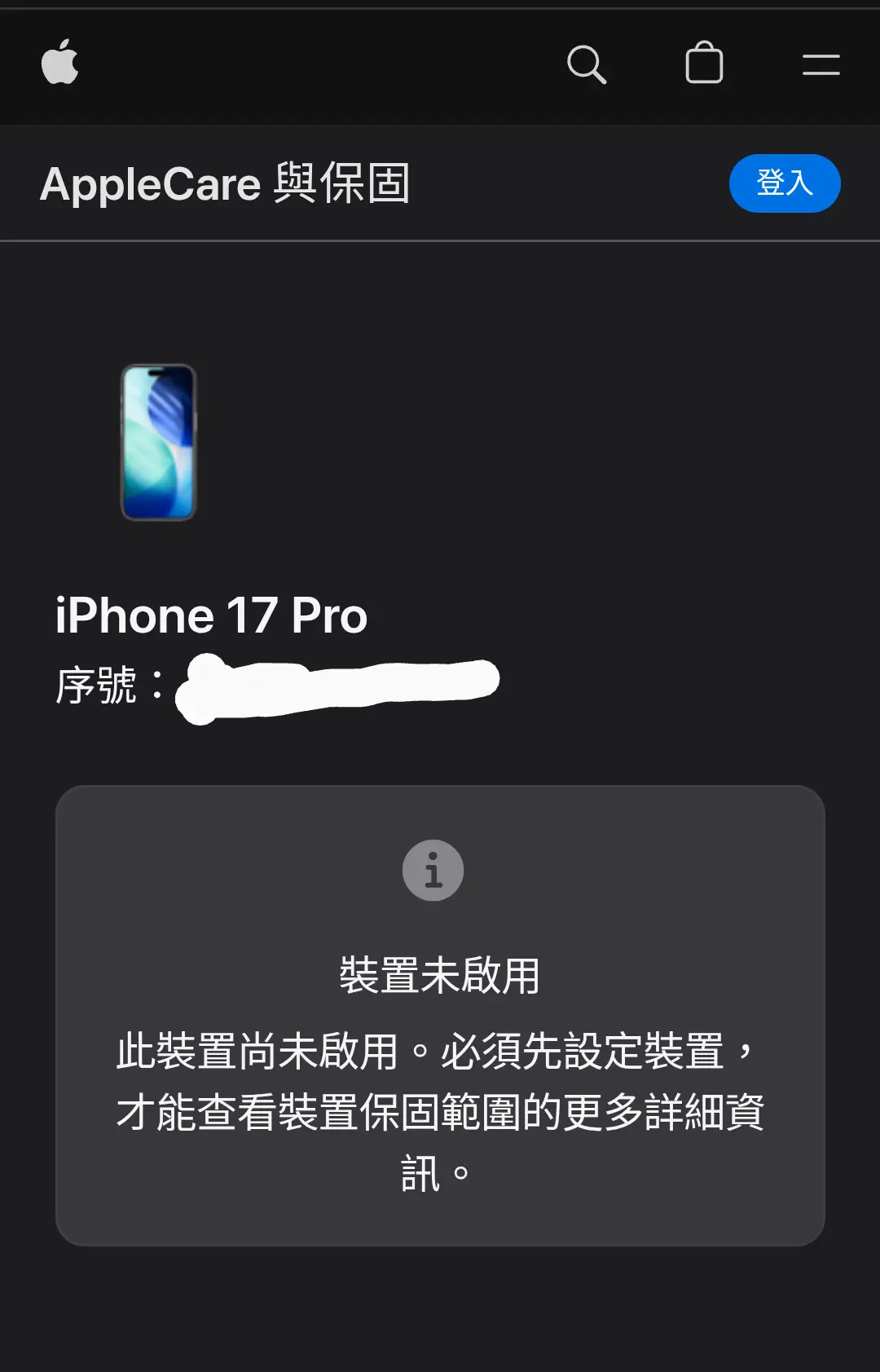Screen dimensions: 880x1372
Task: Open the Apple home logo
Action: (x=59, y=63)
